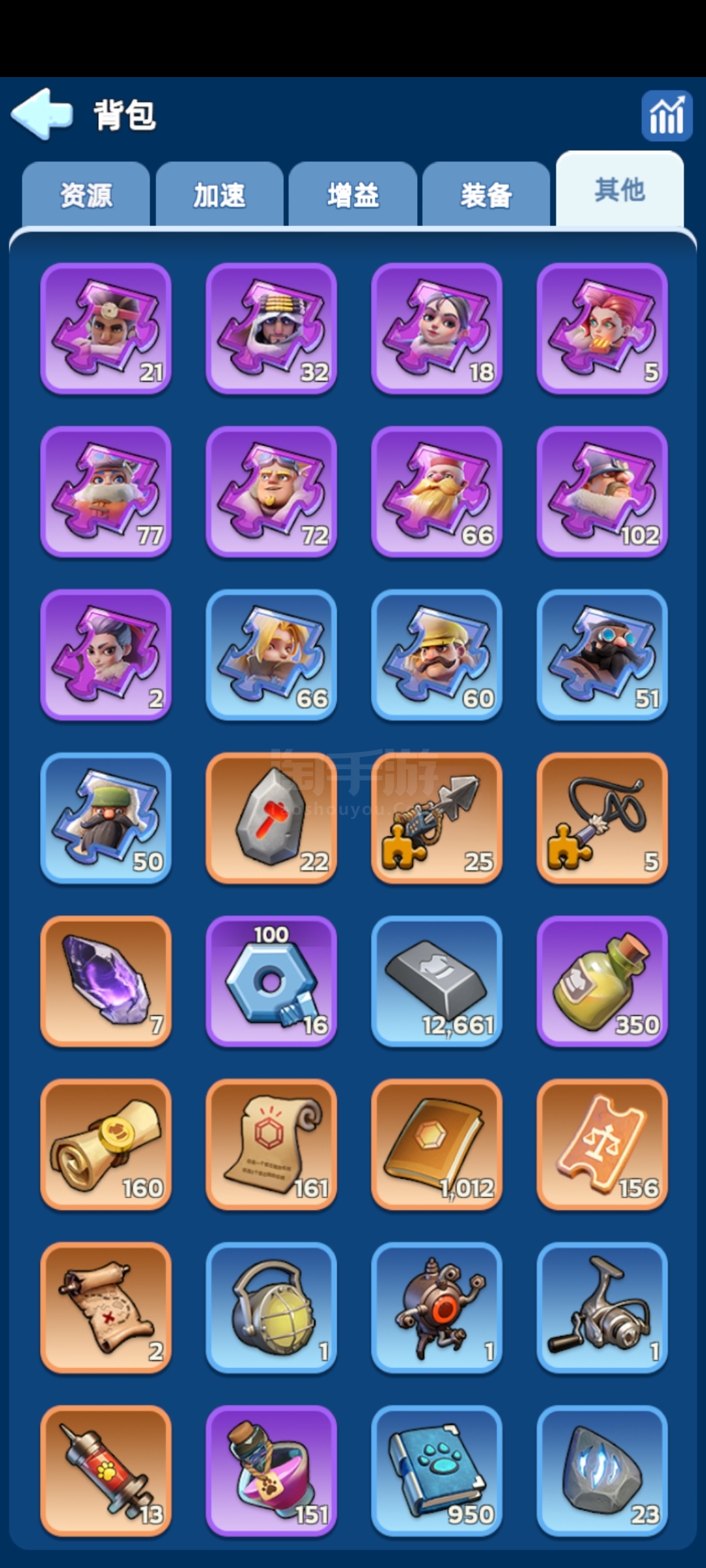This screenshot has height=1568, width=706.
Task: Go back using the arrow beside 背包
Action: coord(42,114)
